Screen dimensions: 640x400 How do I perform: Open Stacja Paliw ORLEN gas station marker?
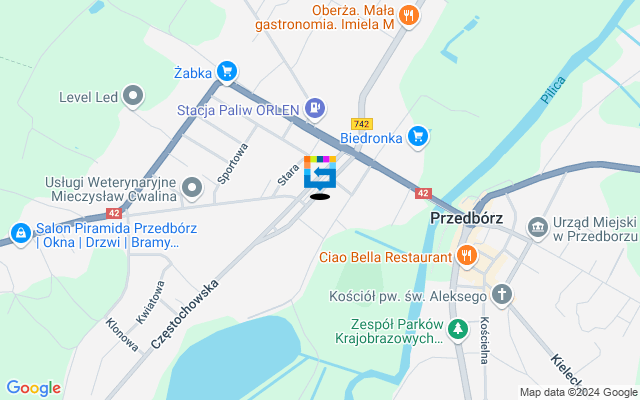click(x=315, y=107)
